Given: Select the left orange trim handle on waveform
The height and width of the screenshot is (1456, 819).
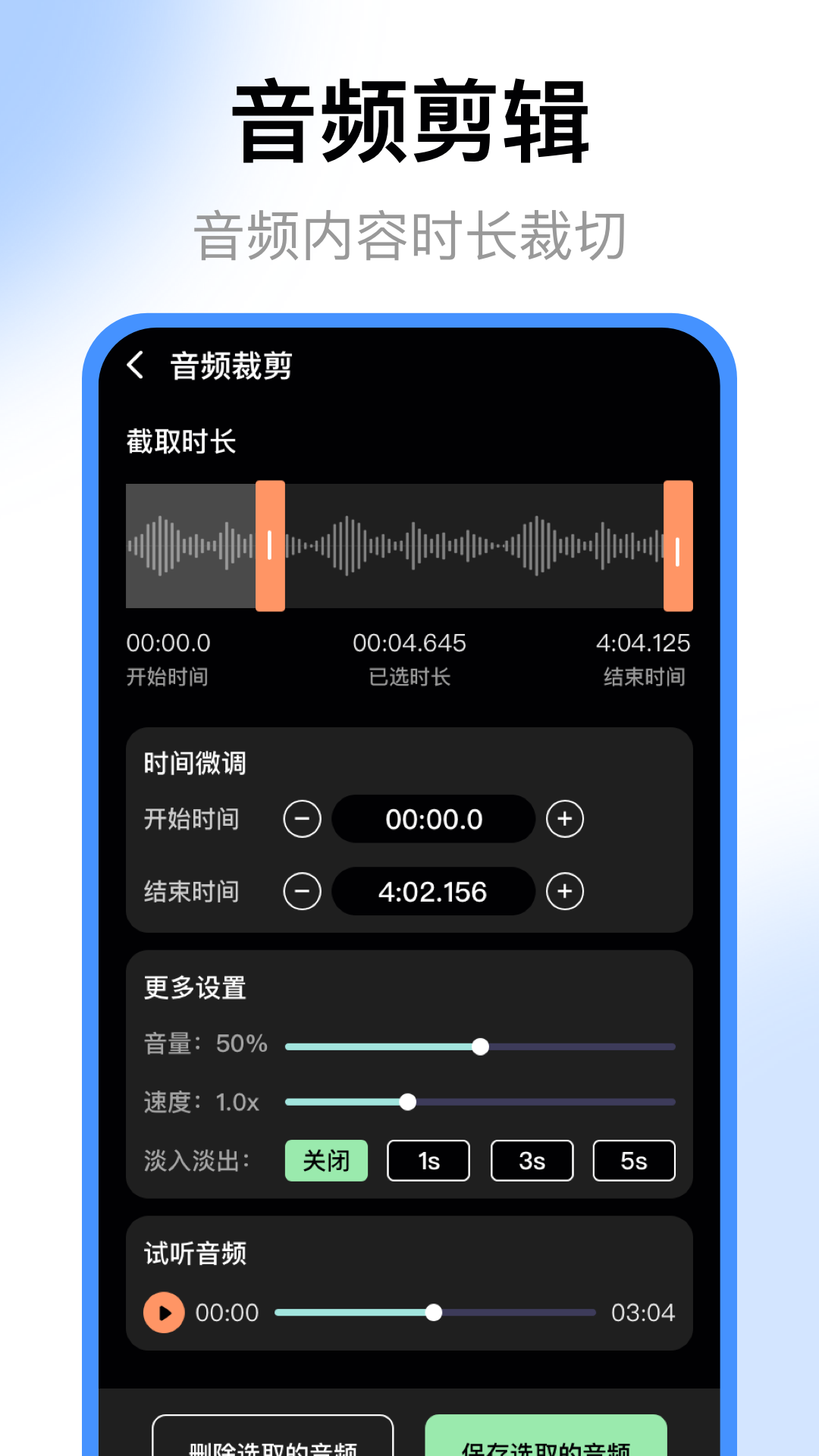Looking at the screenshot, I should click(x=270, y=544).
